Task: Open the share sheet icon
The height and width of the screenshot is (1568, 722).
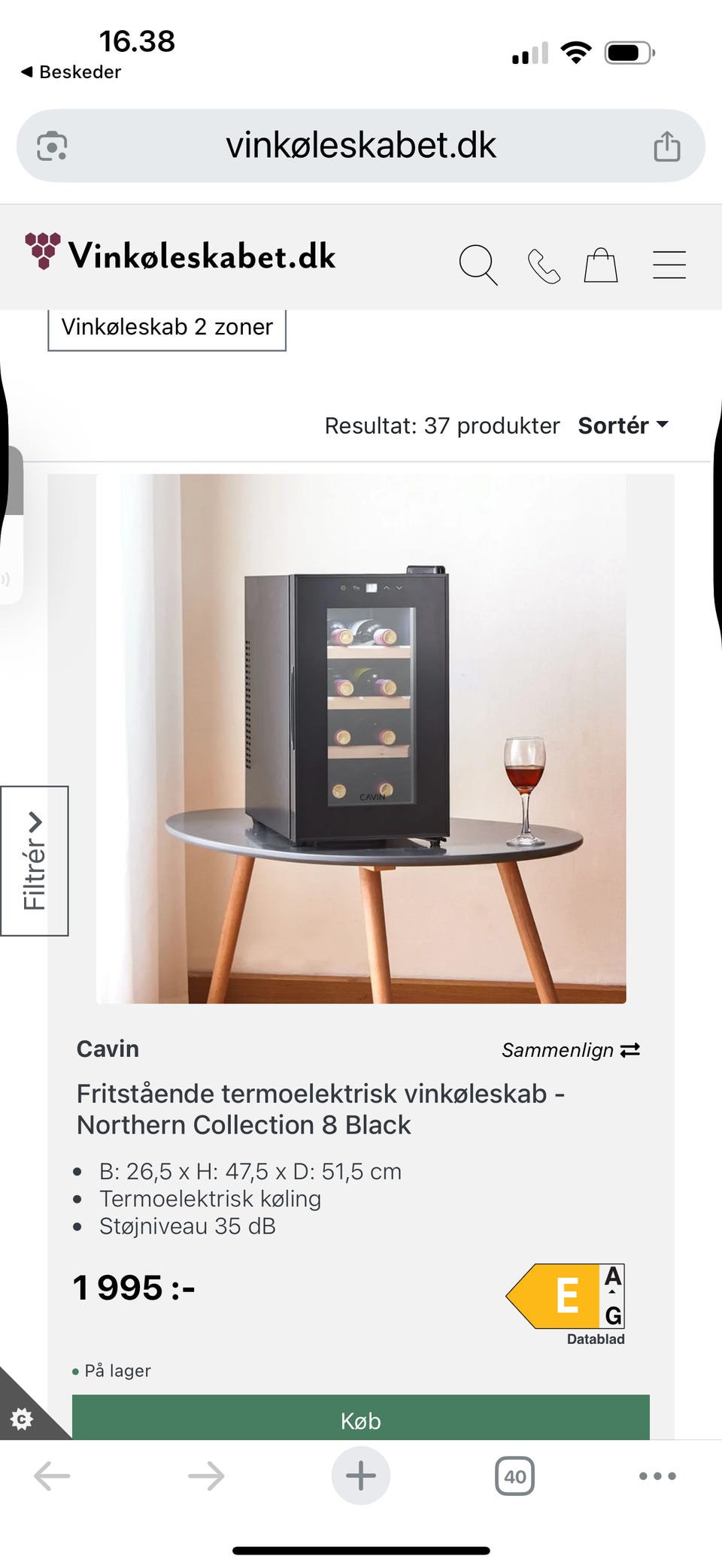Action: click(666, 145)
